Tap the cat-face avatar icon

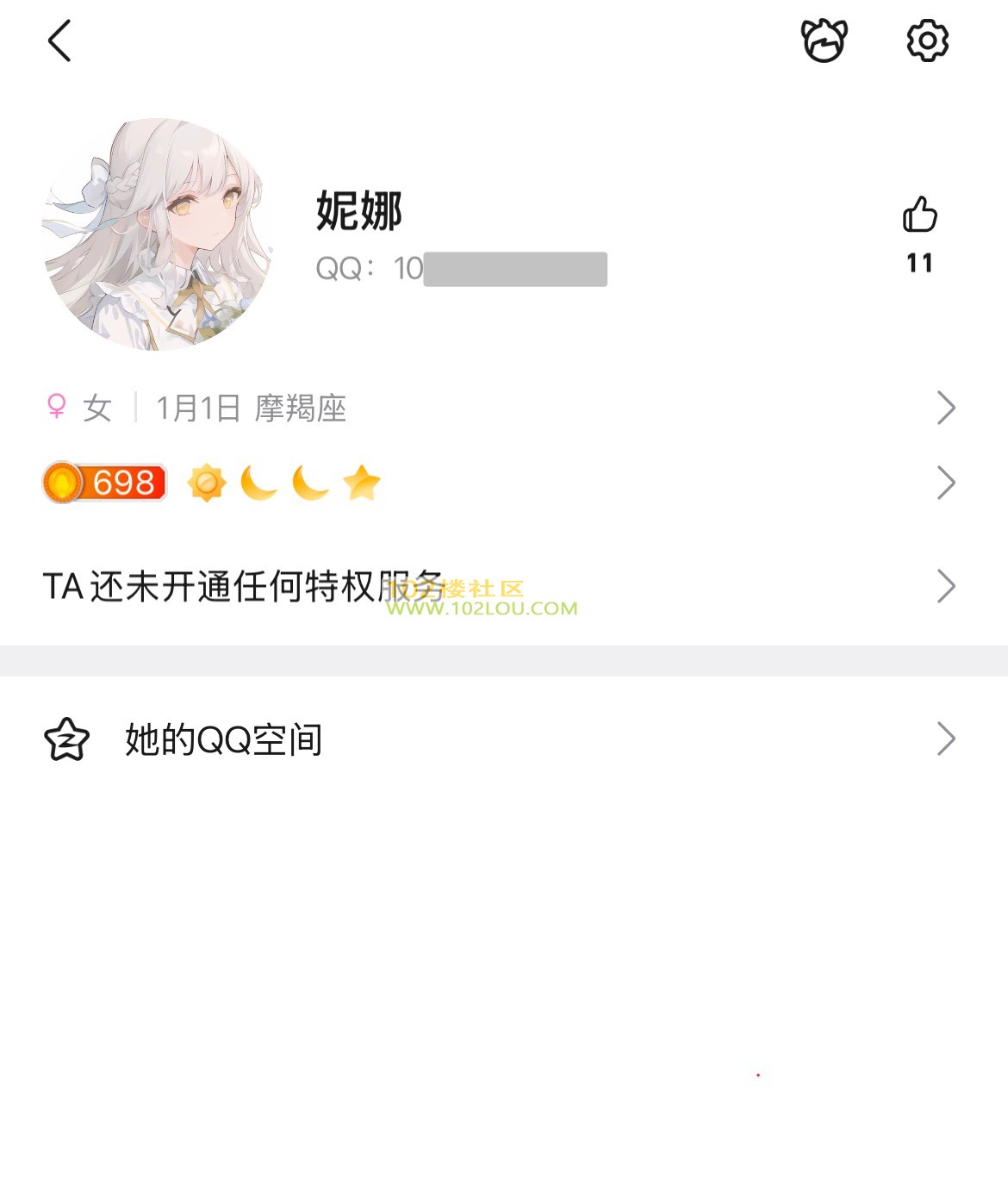pos(824,41)
